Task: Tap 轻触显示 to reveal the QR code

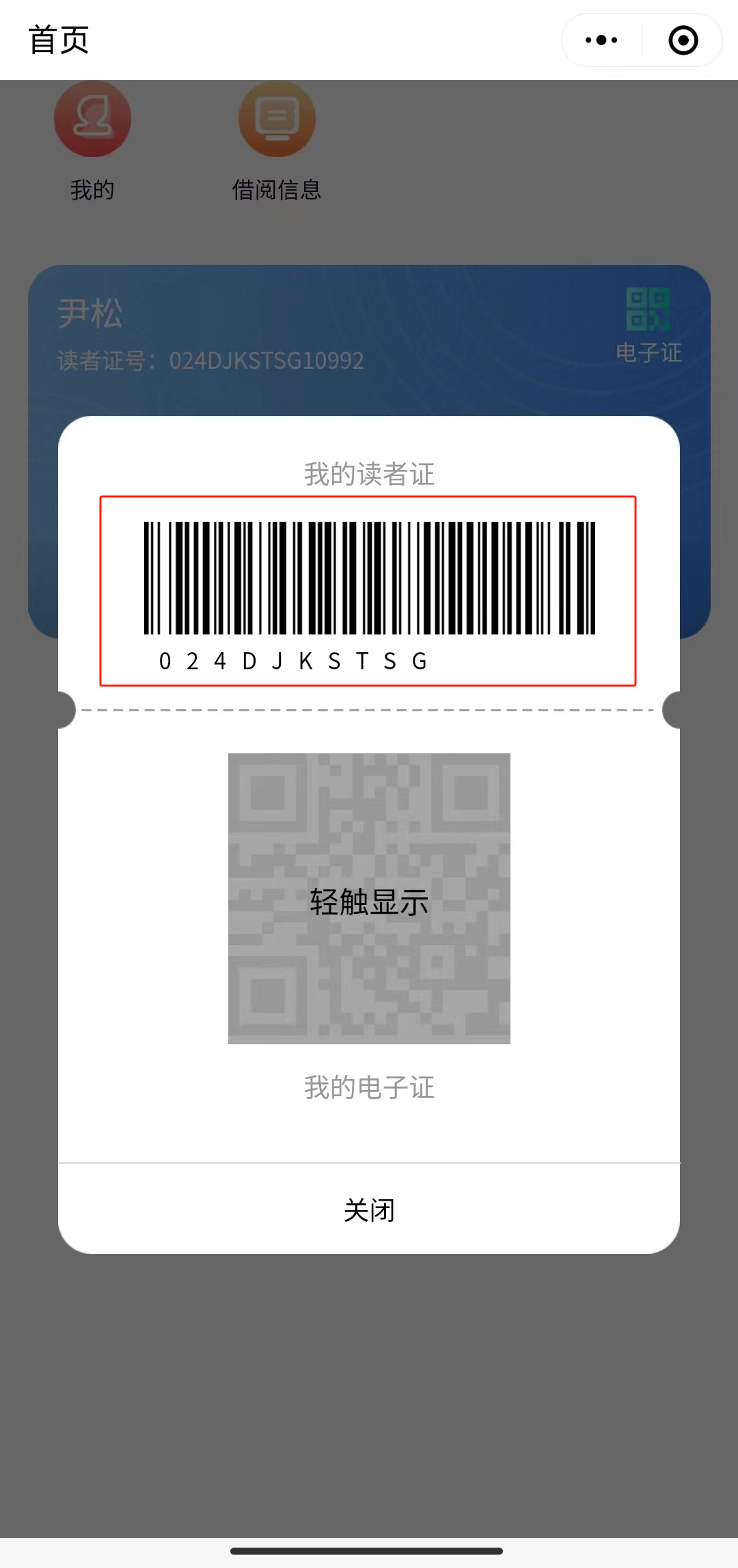Action: [x=369, y=900]
